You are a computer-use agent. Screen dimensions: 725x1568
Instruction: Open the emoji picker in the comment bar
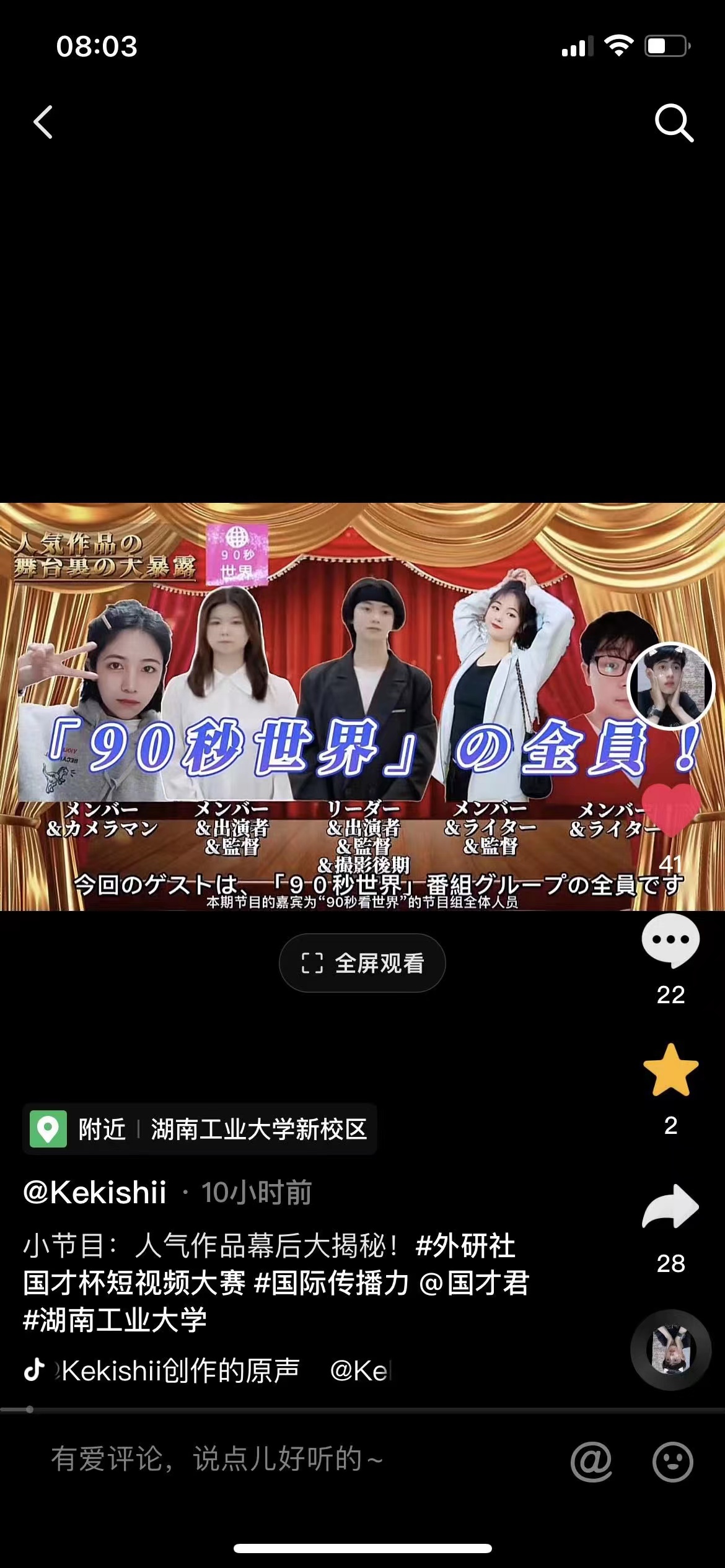672,1461
